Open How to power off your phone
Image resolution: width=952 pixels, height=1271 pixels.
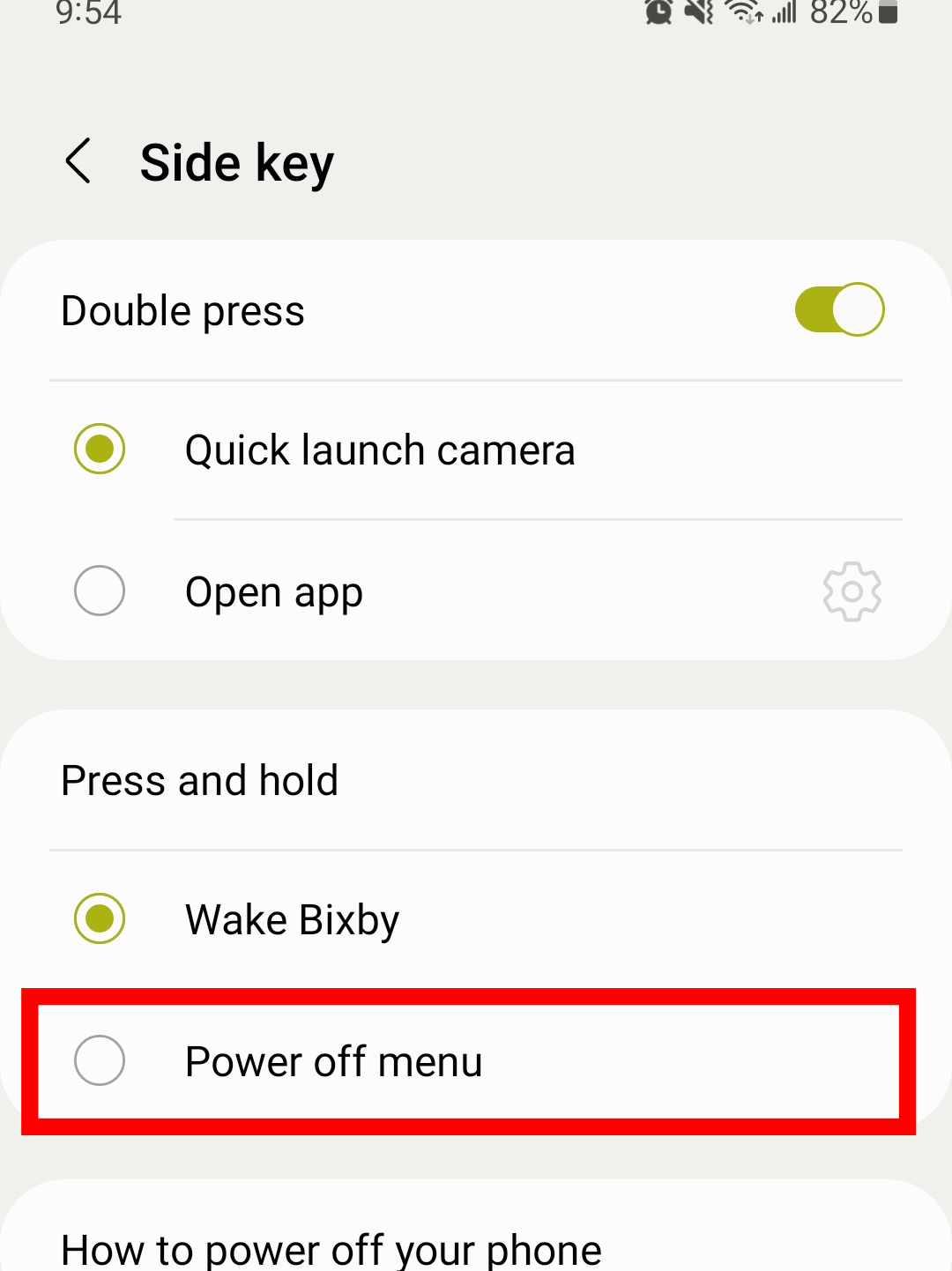[x=331, y=1247]
